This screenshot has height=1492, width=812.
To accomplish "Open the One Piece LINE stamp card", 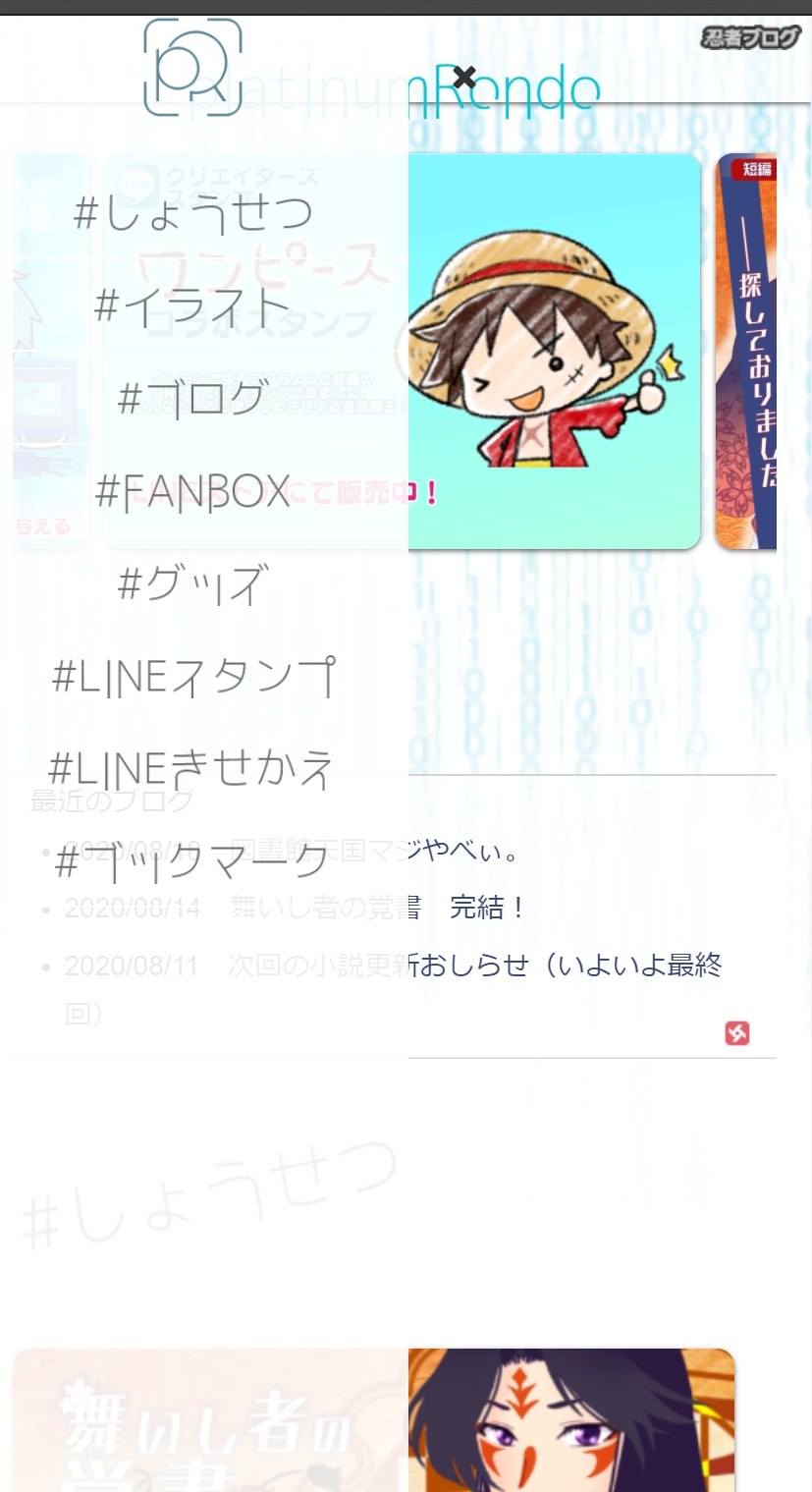I will [x=553, y=351].
